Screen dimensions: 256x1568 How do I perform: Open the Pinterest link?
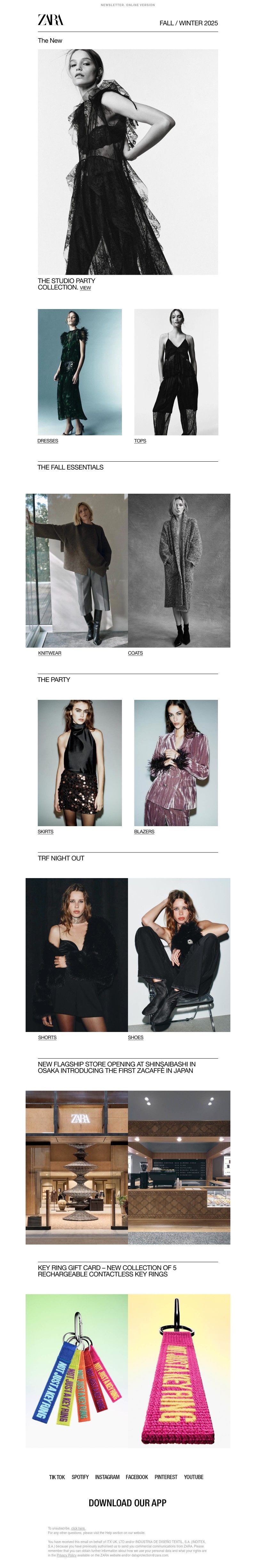(x=165, y=1477)
